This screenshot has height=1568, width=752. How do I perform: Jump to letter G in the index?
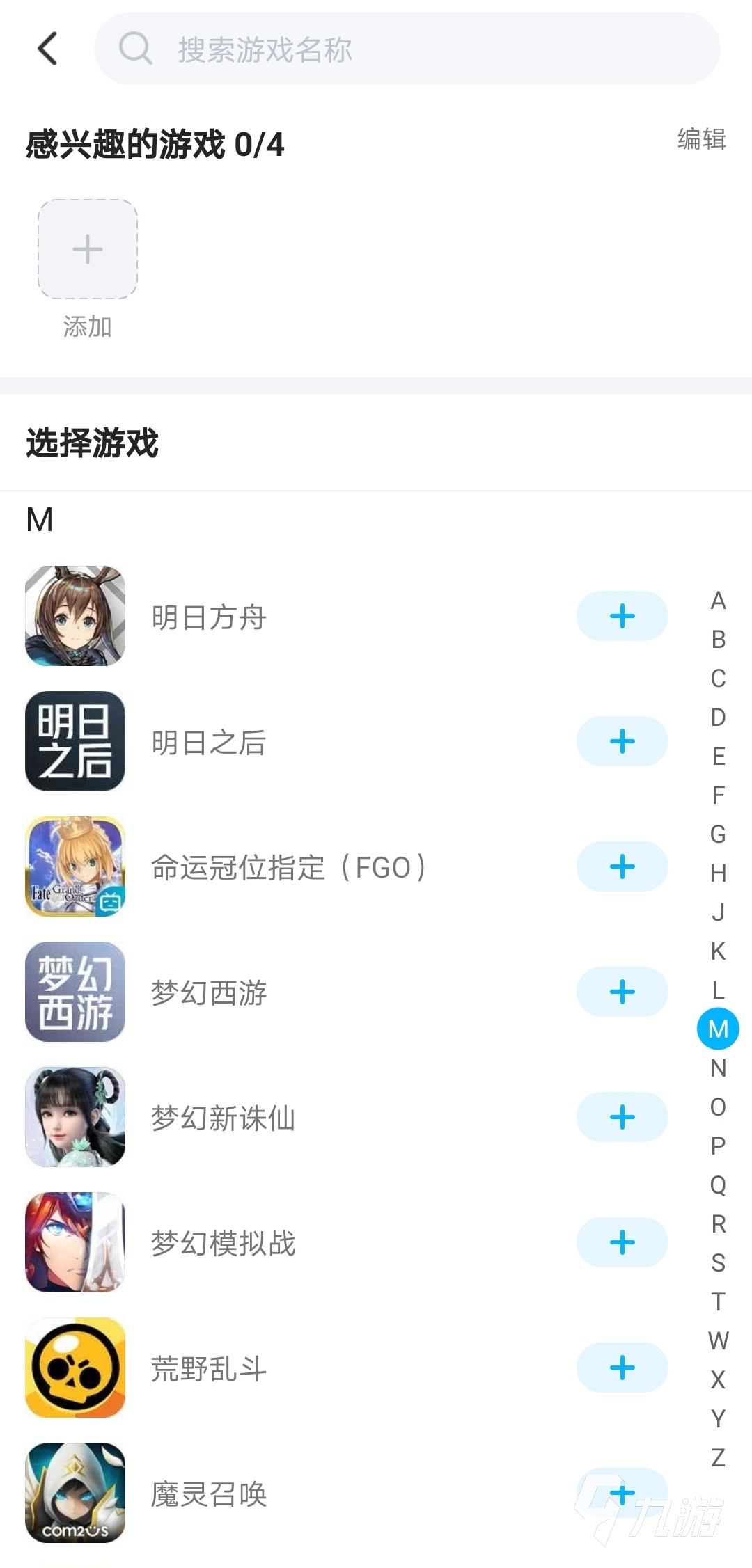tap(718, 834)
